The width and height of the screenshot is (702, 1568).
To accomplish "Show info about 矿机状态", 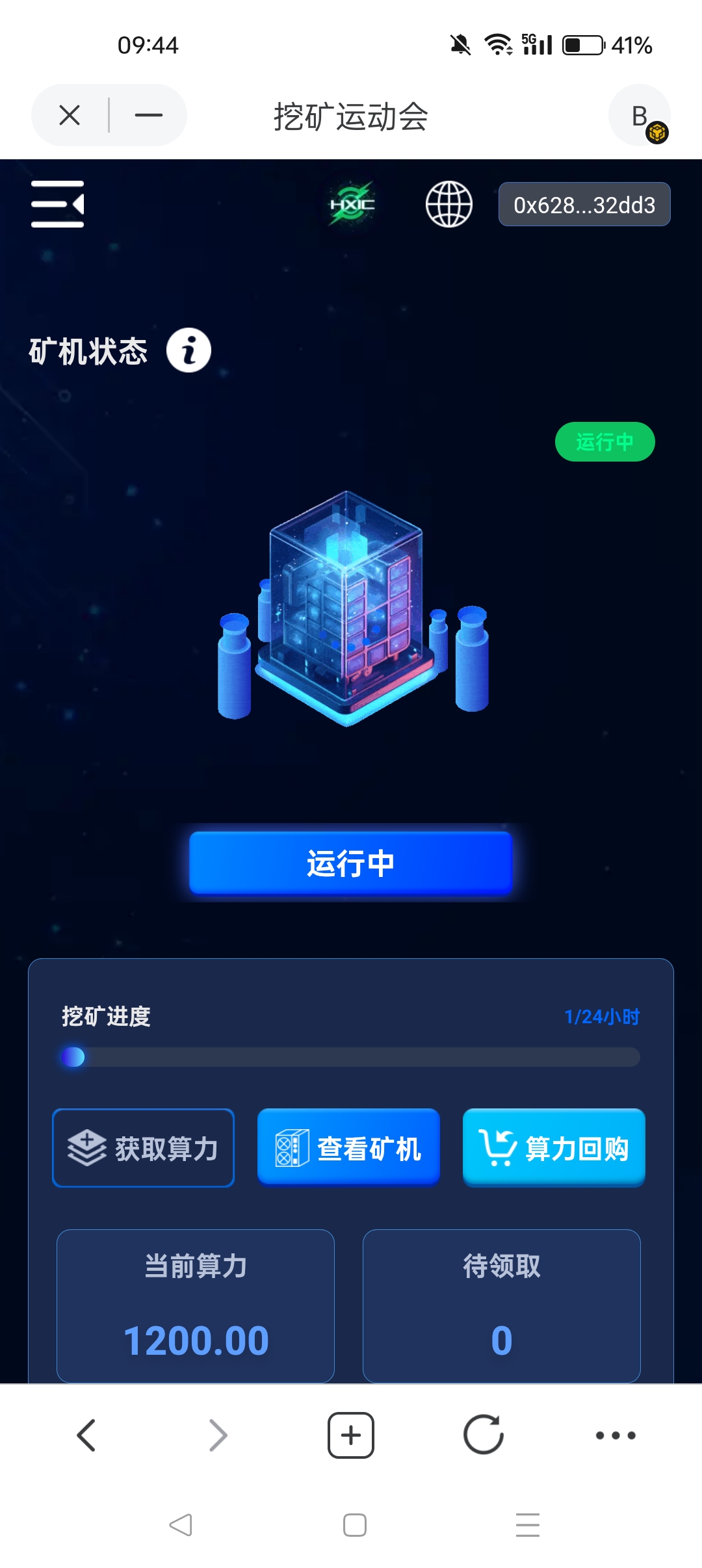I will [x=188, y=350].
